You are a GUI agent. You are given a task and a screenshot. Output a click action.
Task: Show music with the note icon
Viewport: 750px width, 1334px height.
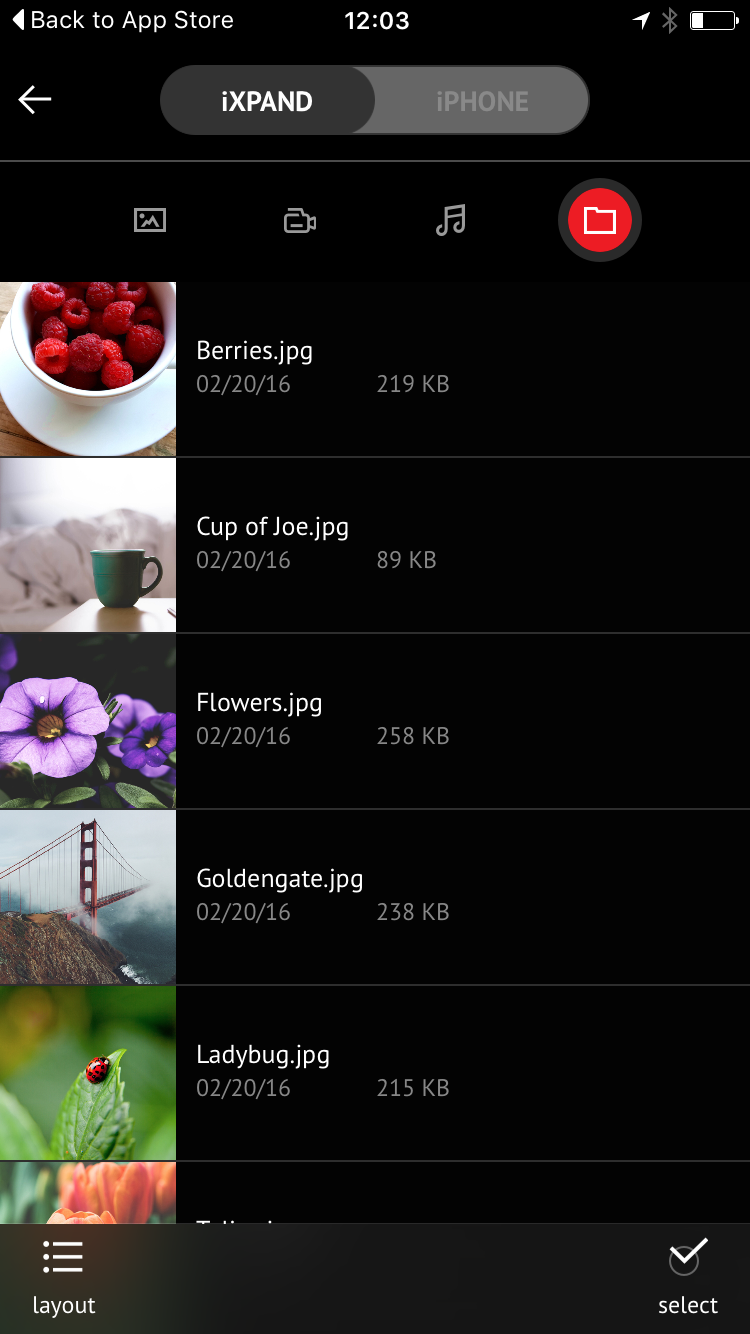450,220
